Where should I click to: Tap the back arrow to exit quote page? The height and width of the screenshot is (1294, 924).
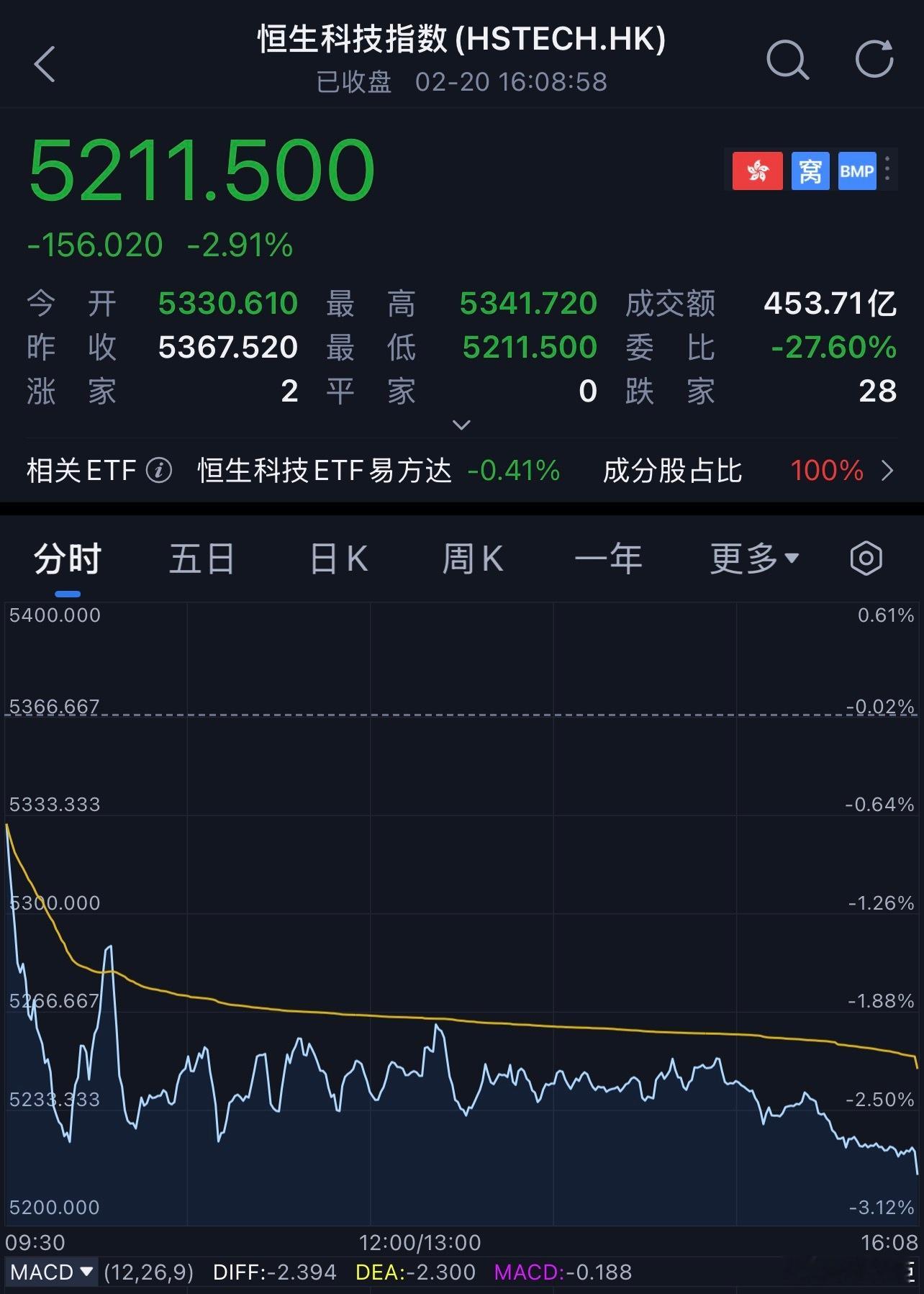click(x=45, y=63)
